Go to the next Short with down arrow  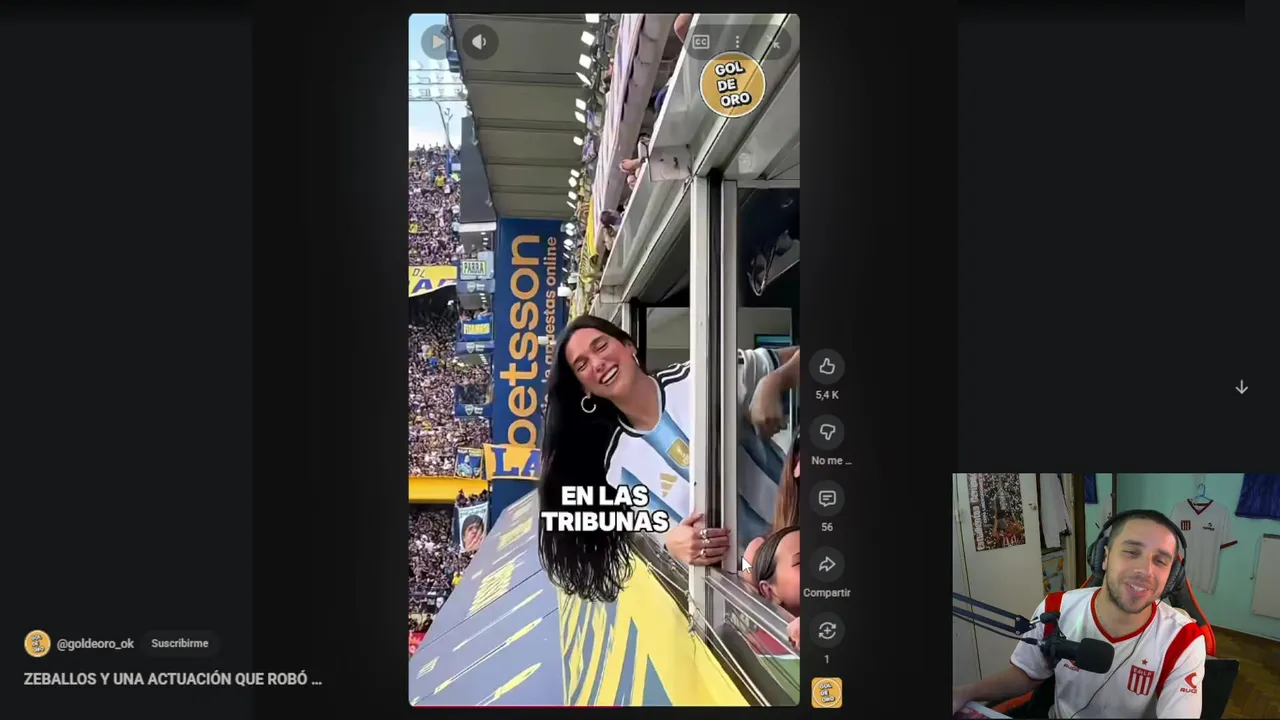point(1241,387)
